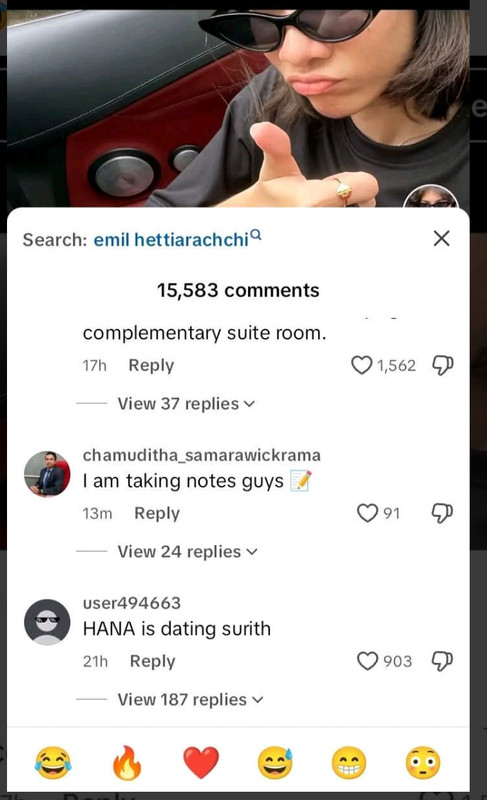This screenshot has height=800, width=487.
Task: Close the comments panel
Action: tap(442, 238)
